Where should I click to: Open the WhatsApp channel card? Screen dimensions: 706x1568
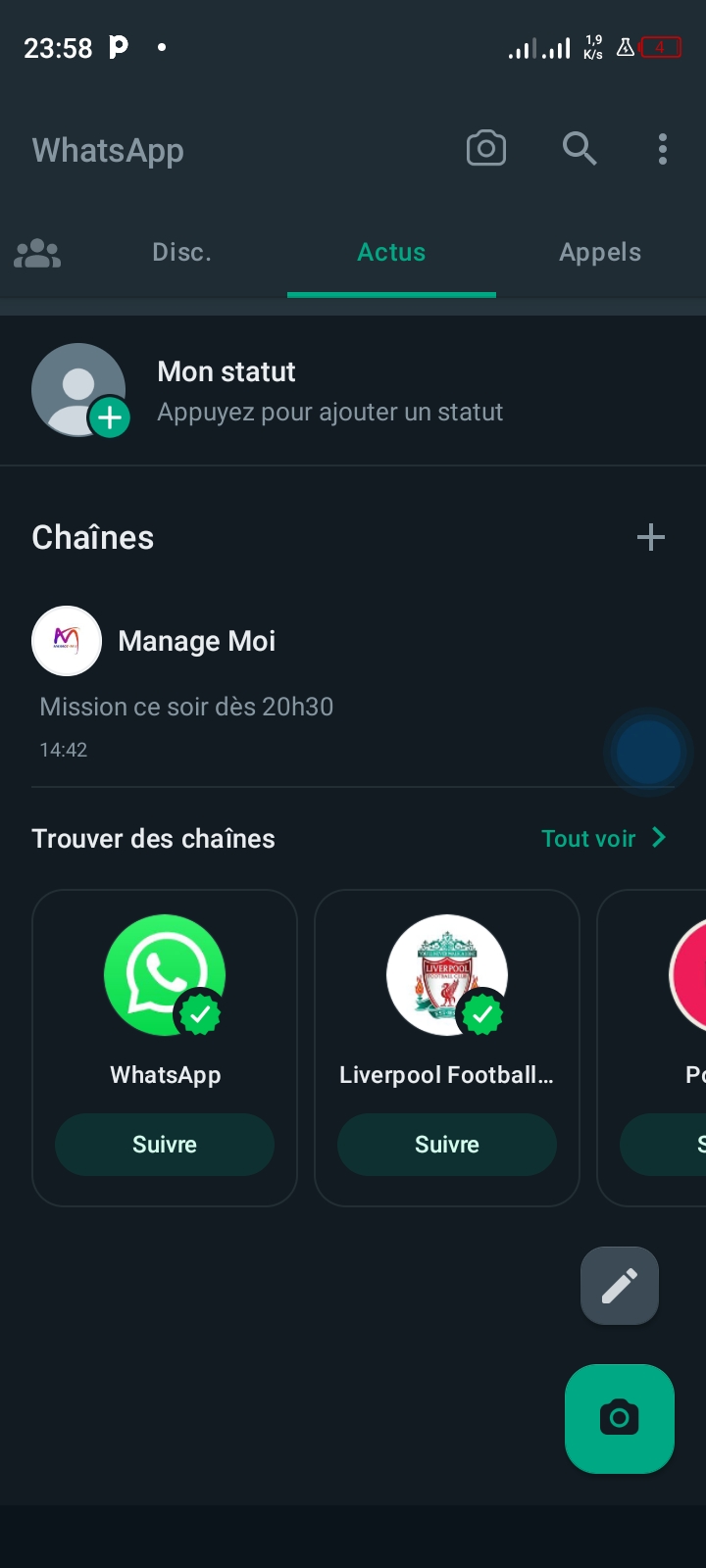165,1000
